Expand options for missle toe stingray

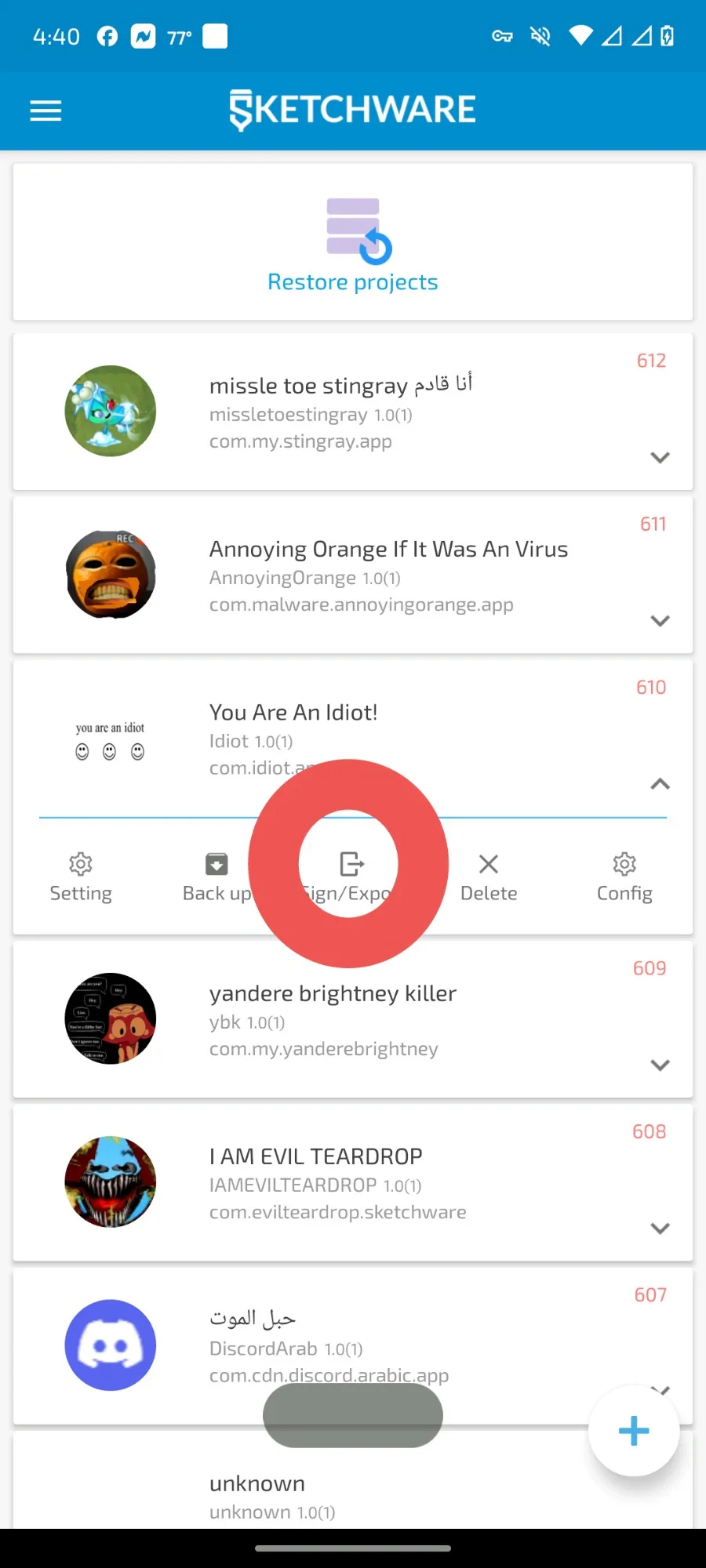tap(660, 457)
